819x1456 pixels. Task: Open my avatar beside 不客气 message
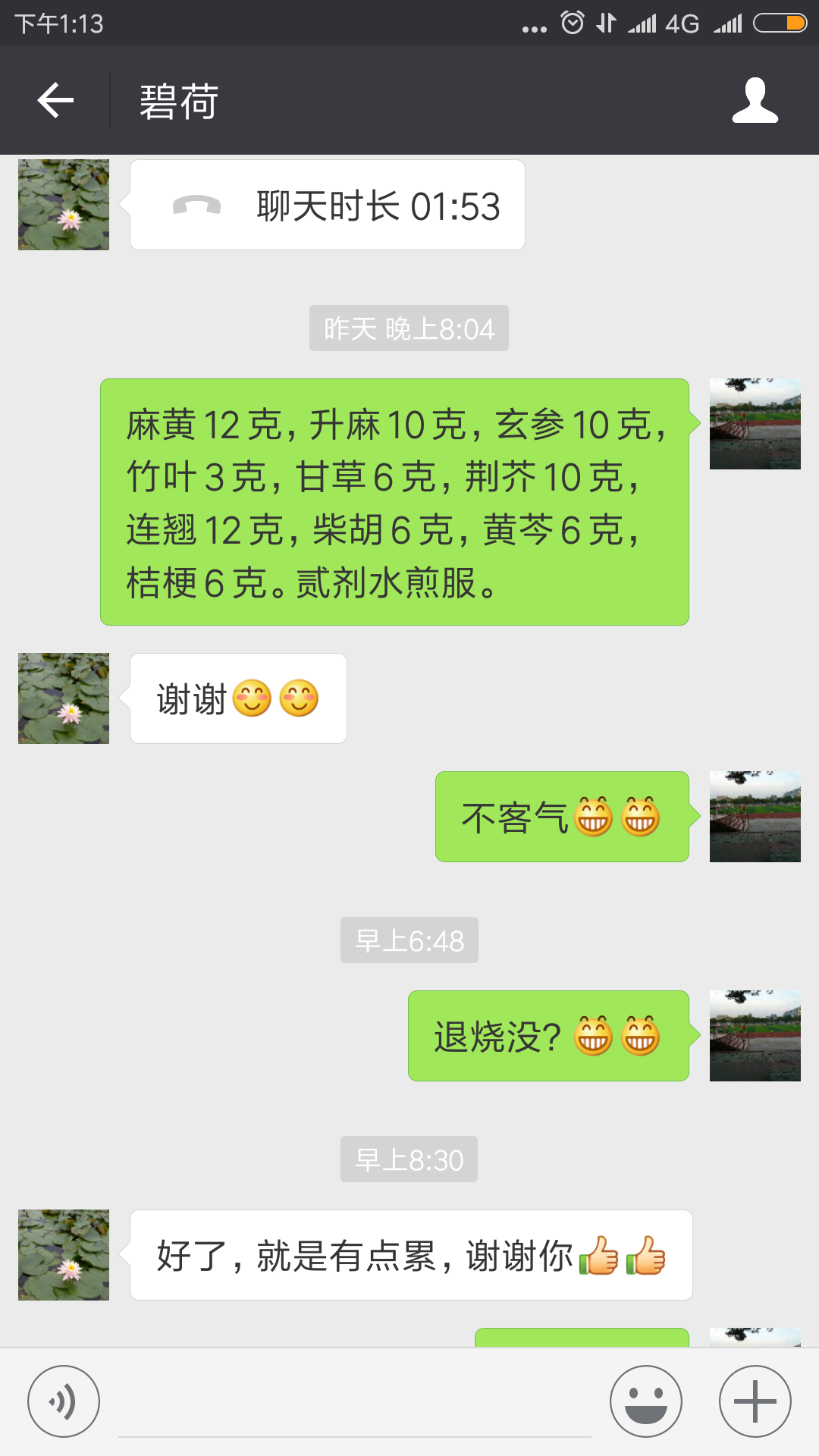click(755, 817)
